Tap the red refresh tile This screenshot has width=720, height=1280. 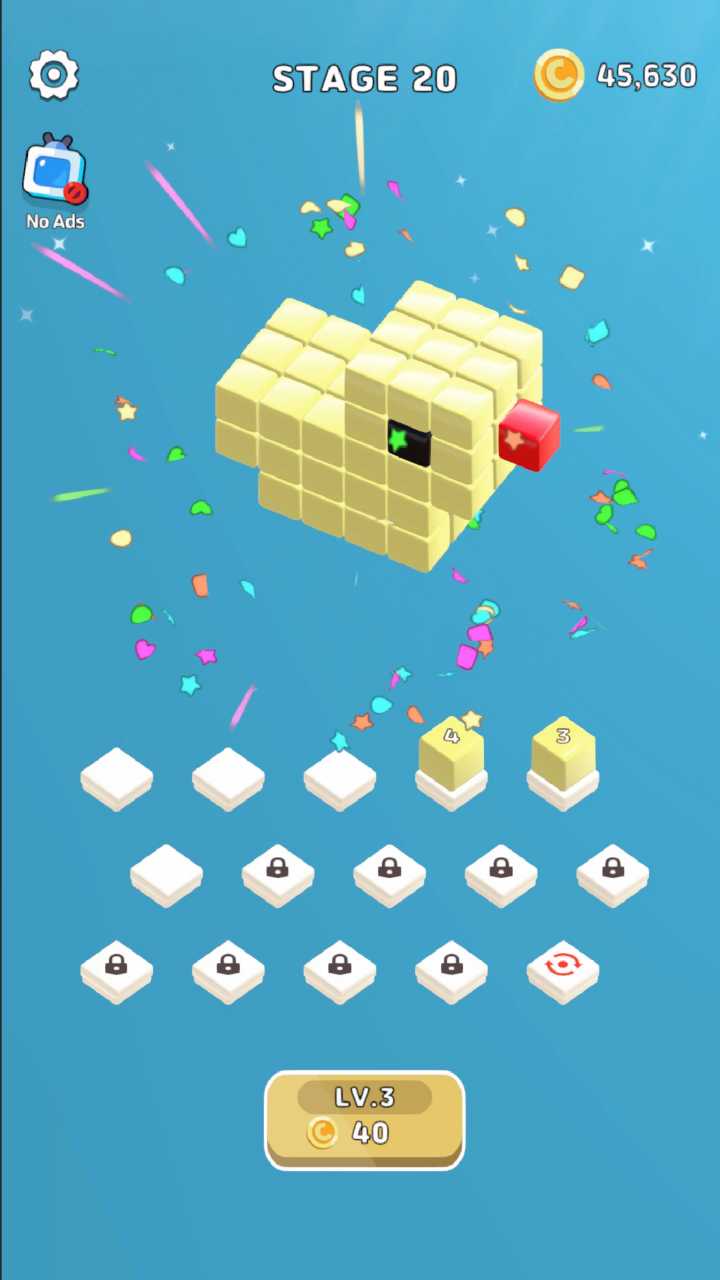[x=563, y=968]
